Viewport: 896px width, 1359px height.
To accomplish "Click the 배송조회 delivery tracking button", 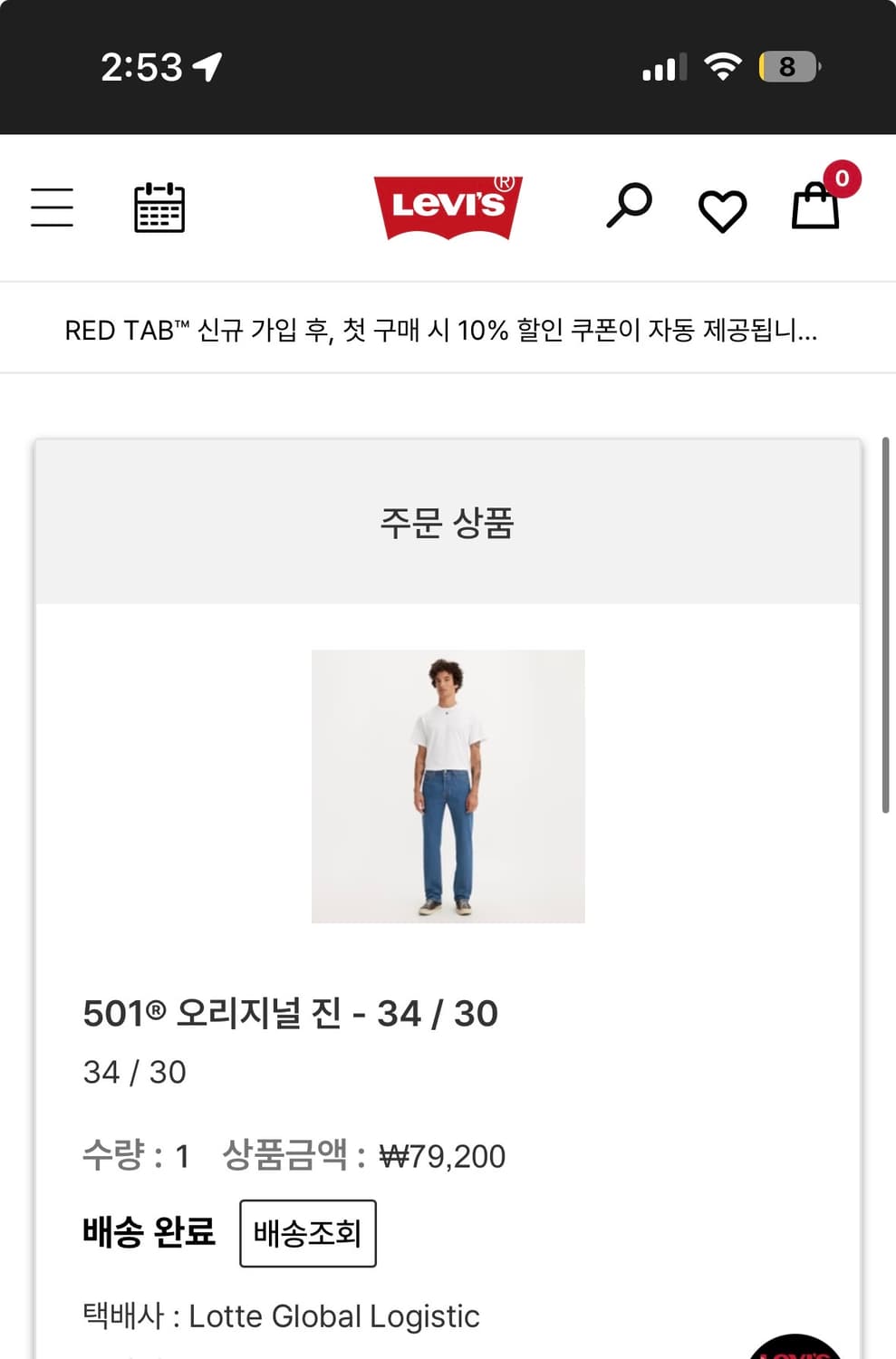I will pos(306,1232).
